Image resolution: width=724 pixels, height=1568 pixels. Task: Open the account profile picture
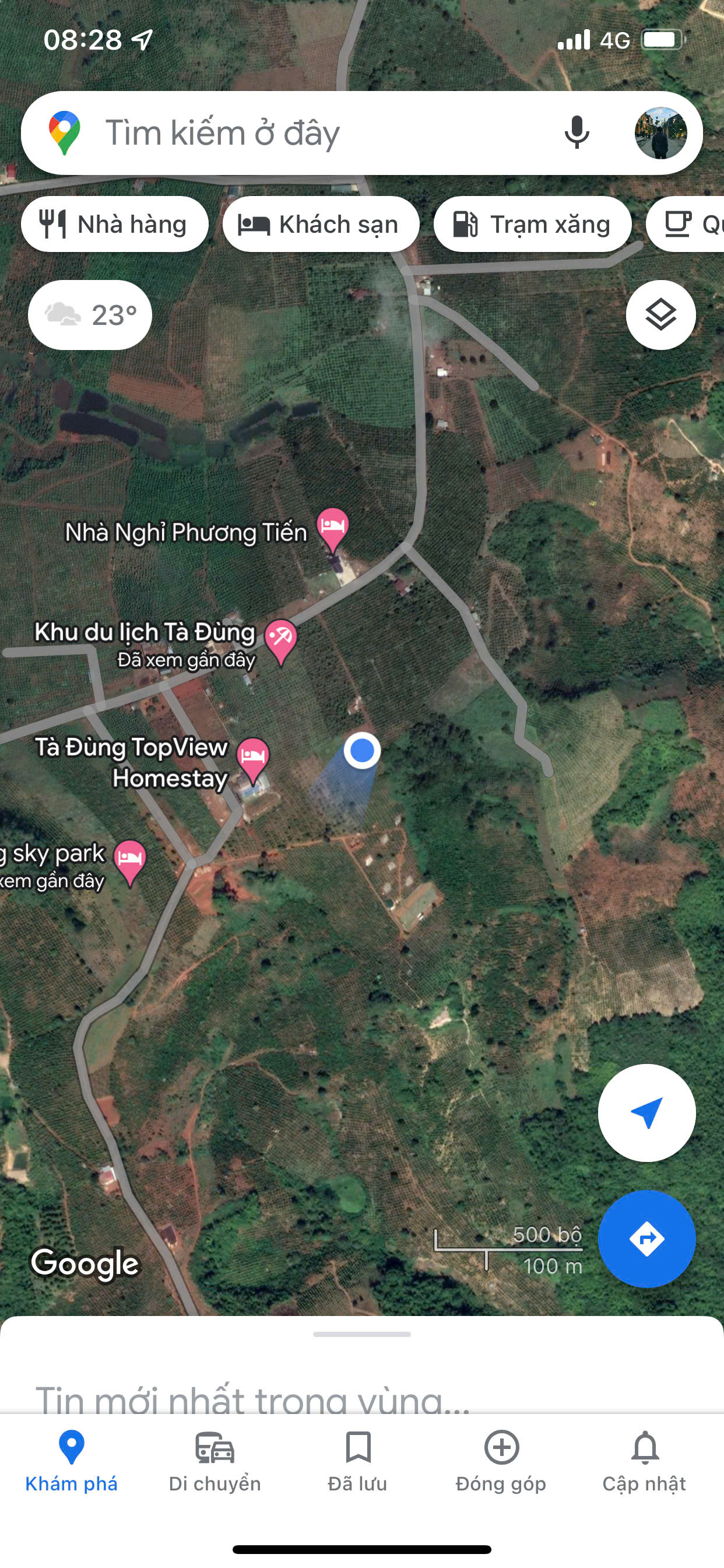tap(660, 132)
